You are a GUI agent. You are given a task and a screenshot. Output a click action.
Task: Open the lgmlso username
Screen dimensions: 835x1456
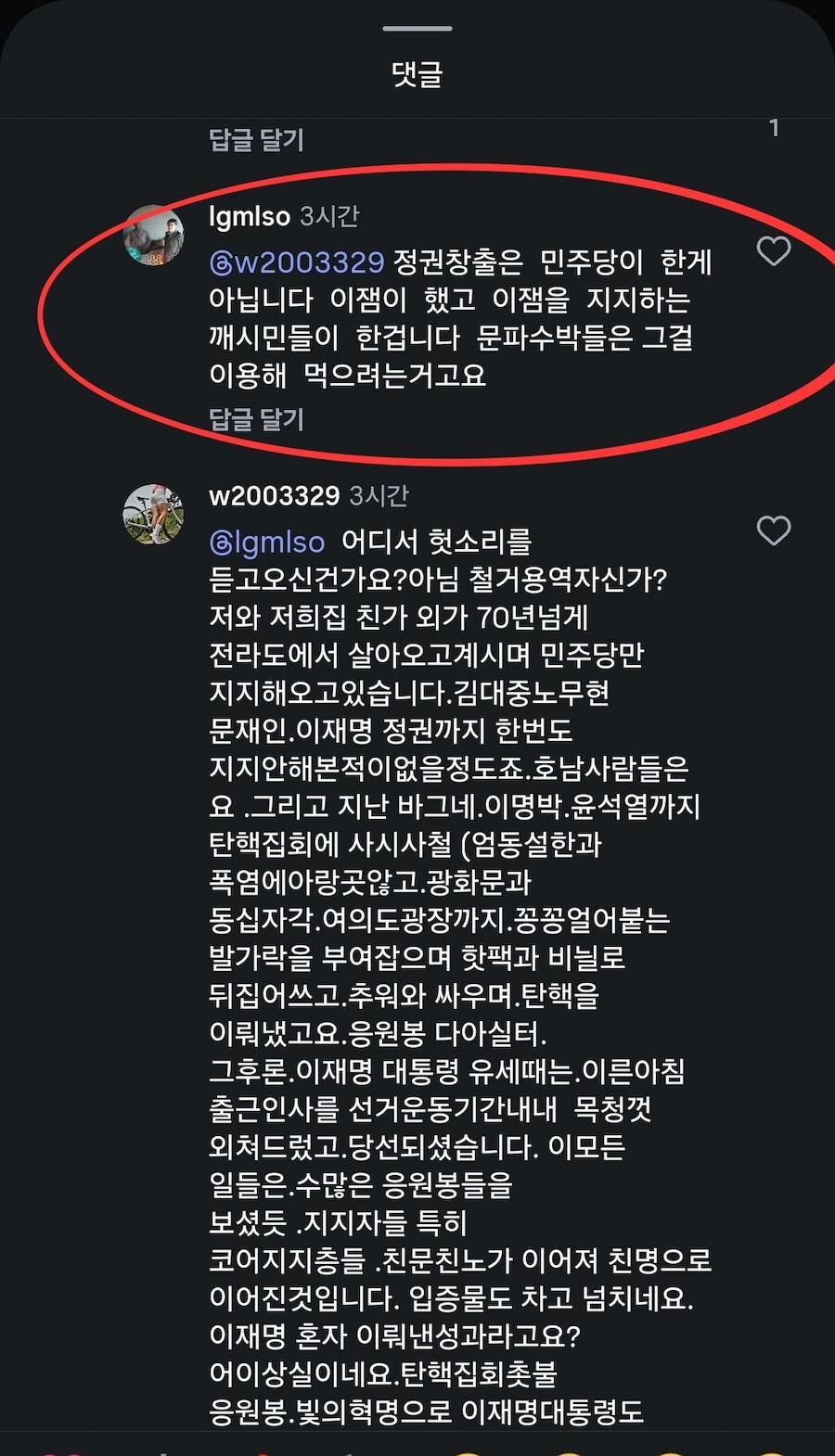click(x=250, y=216)
